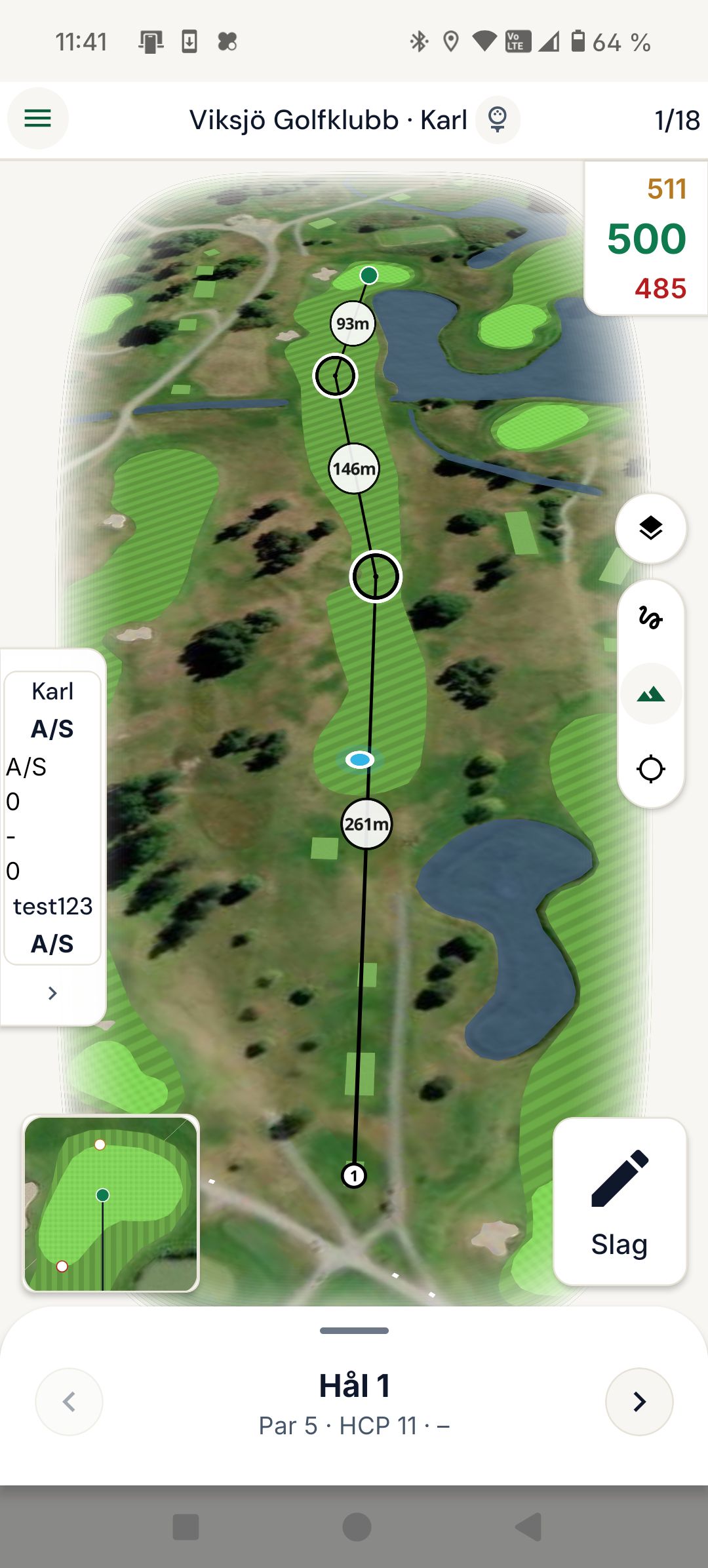
Task: Tap the system back button
Action: 529,1527
